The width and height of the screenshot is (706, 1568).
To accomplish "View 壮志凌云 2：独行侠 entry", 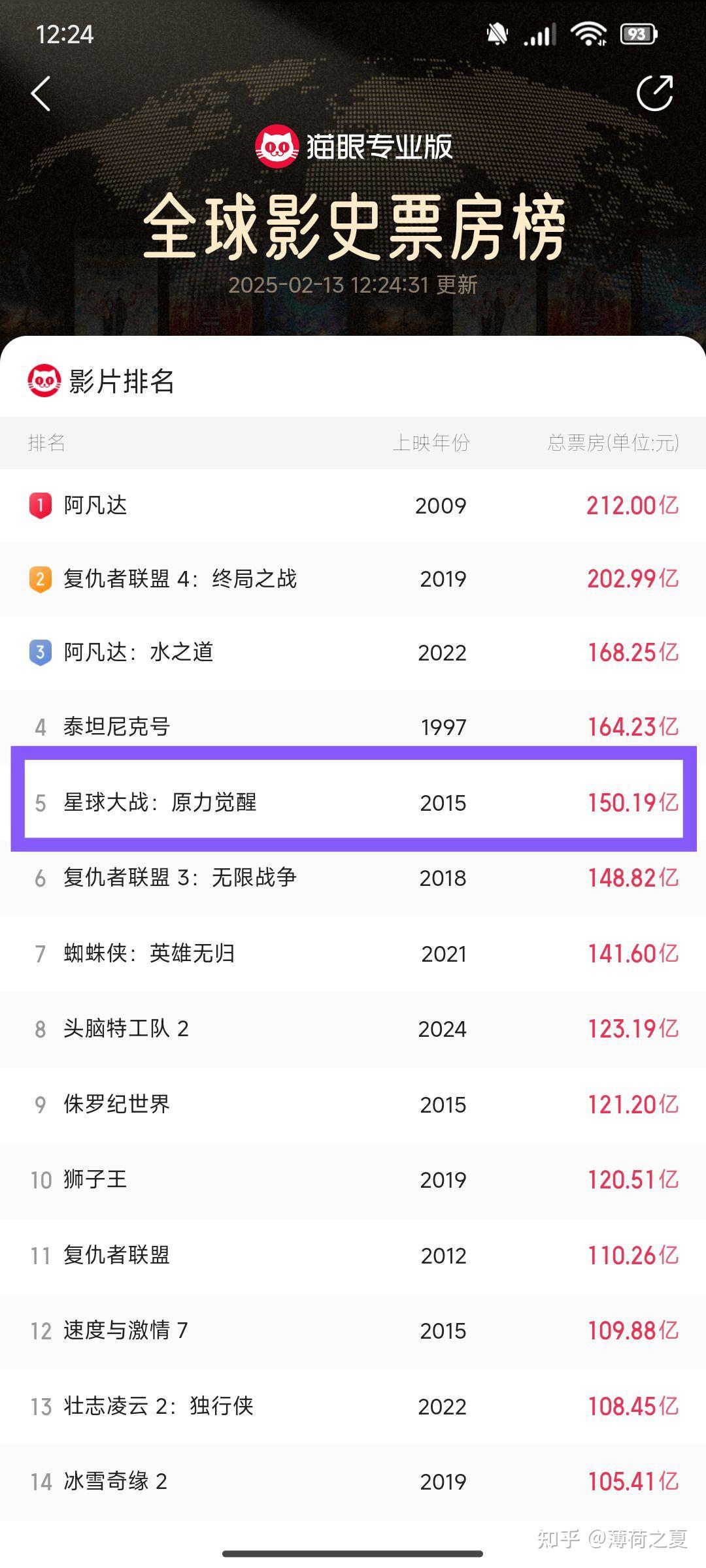I will pos(353,1406).
